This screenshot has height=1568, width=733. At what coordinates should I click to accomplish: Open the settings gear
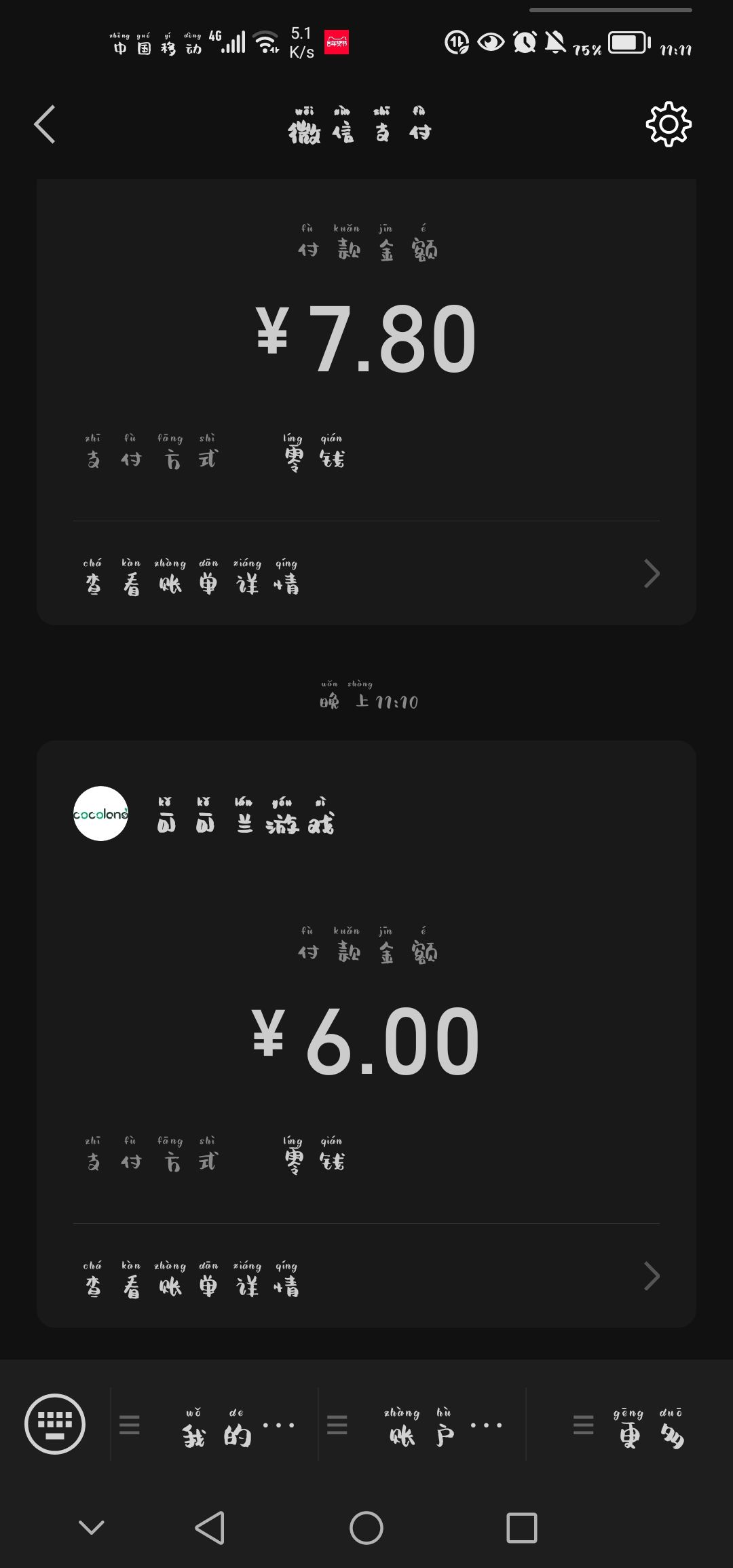pos(669,124)
